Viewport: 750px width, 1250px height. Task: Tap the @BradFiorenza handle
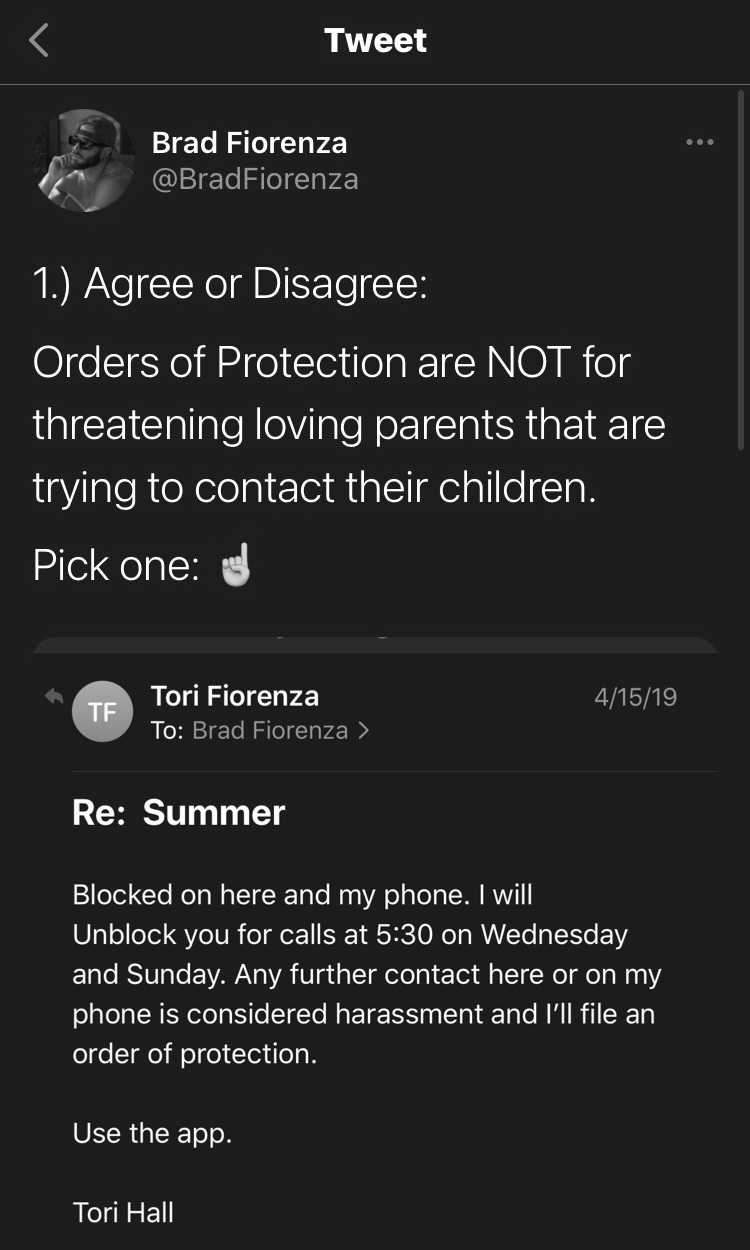[255, 179]
